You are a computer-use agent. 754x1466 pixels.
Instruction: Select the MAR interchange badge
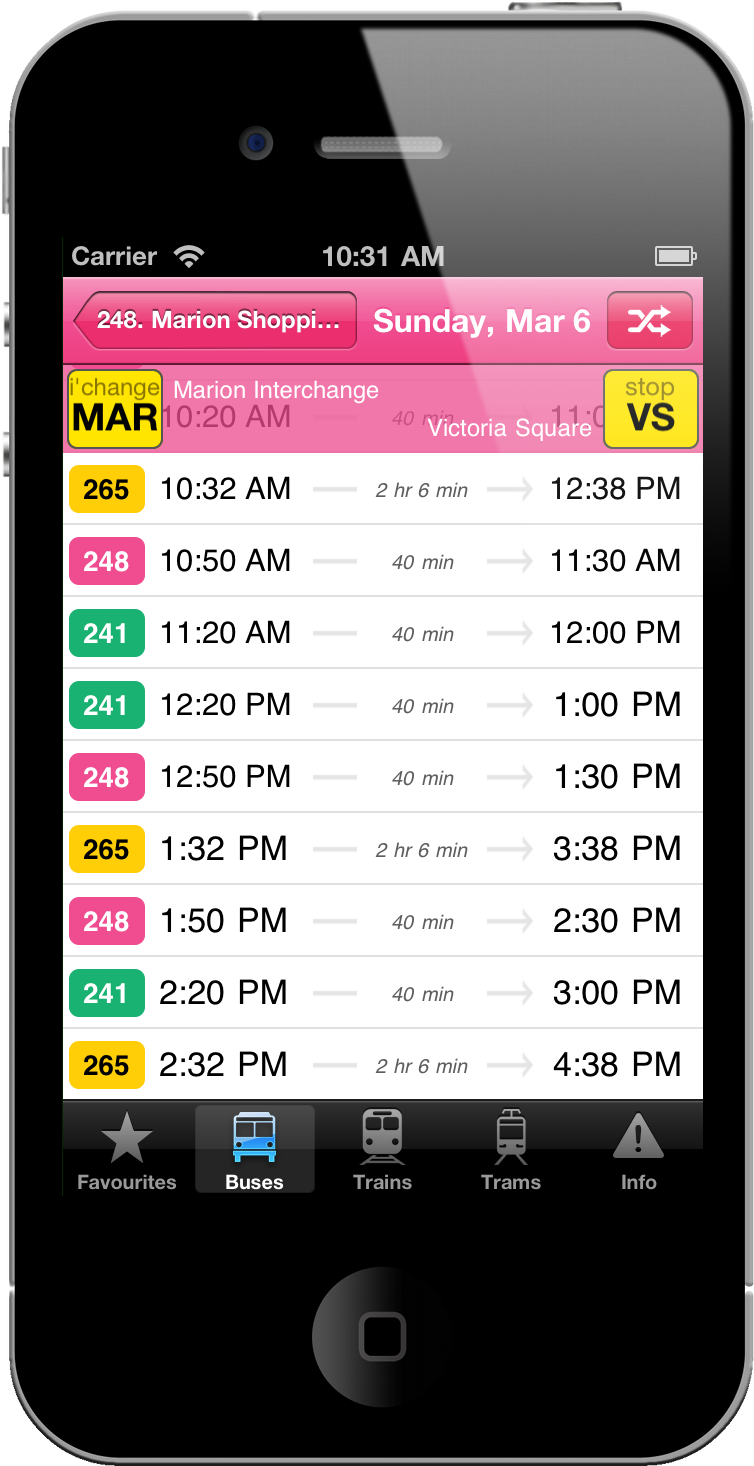pyautogui.click(x=115, y=408)
